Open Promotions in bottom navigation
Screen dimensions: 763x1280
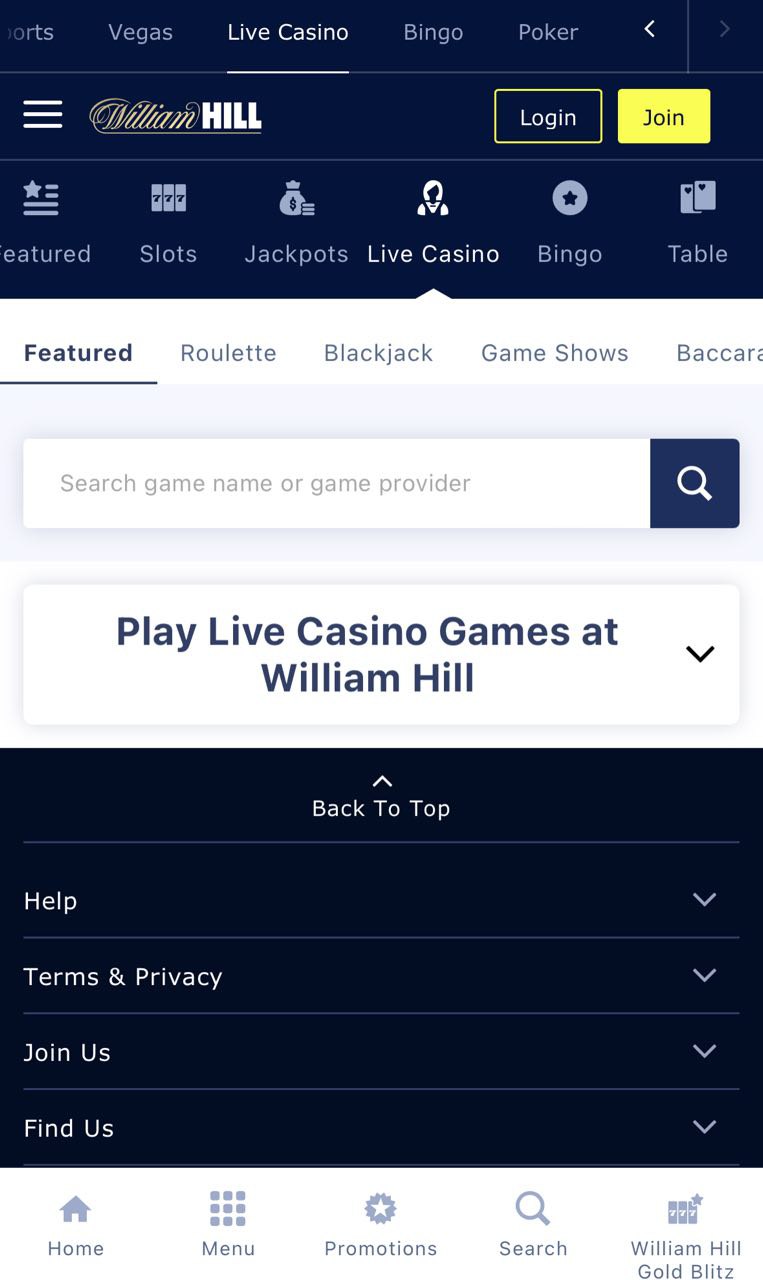point(380,1224)
